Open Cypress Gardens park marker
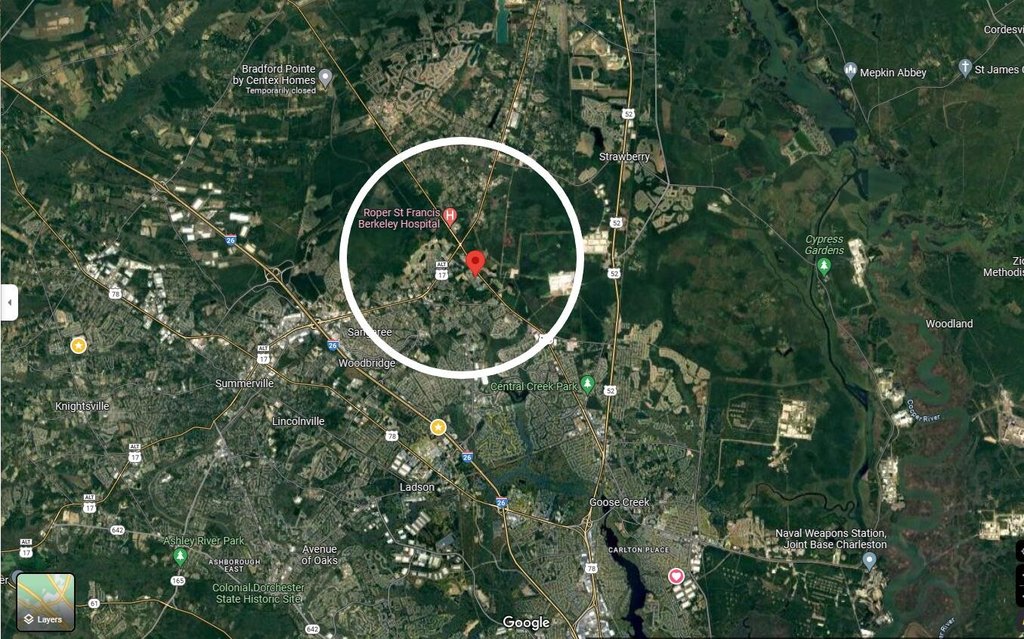The height and width of the screenshot is (639, 1024). pos(824,266)
